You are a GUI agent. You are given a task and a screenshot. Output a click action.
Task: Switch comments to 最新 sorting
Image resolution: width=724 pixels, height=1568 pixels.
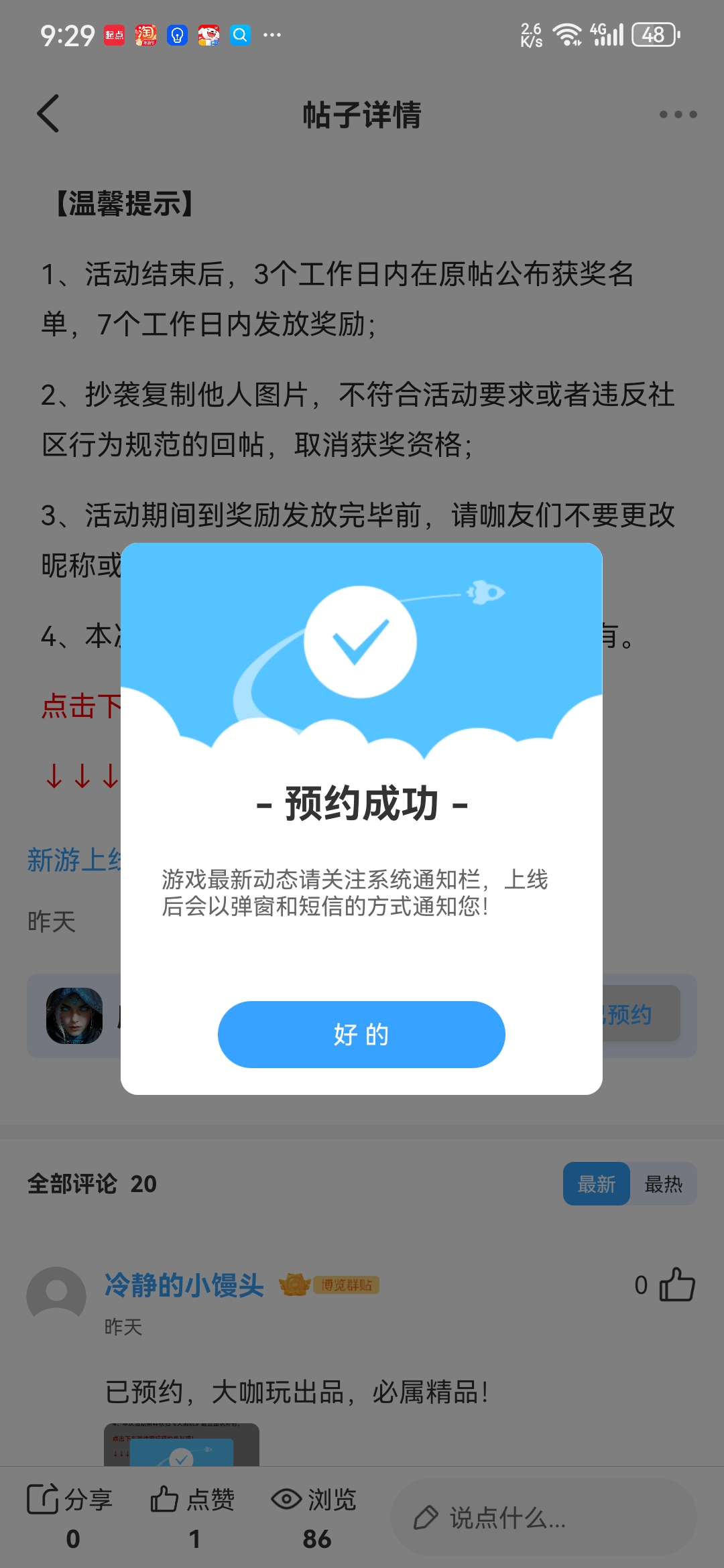coord(596,1184)
